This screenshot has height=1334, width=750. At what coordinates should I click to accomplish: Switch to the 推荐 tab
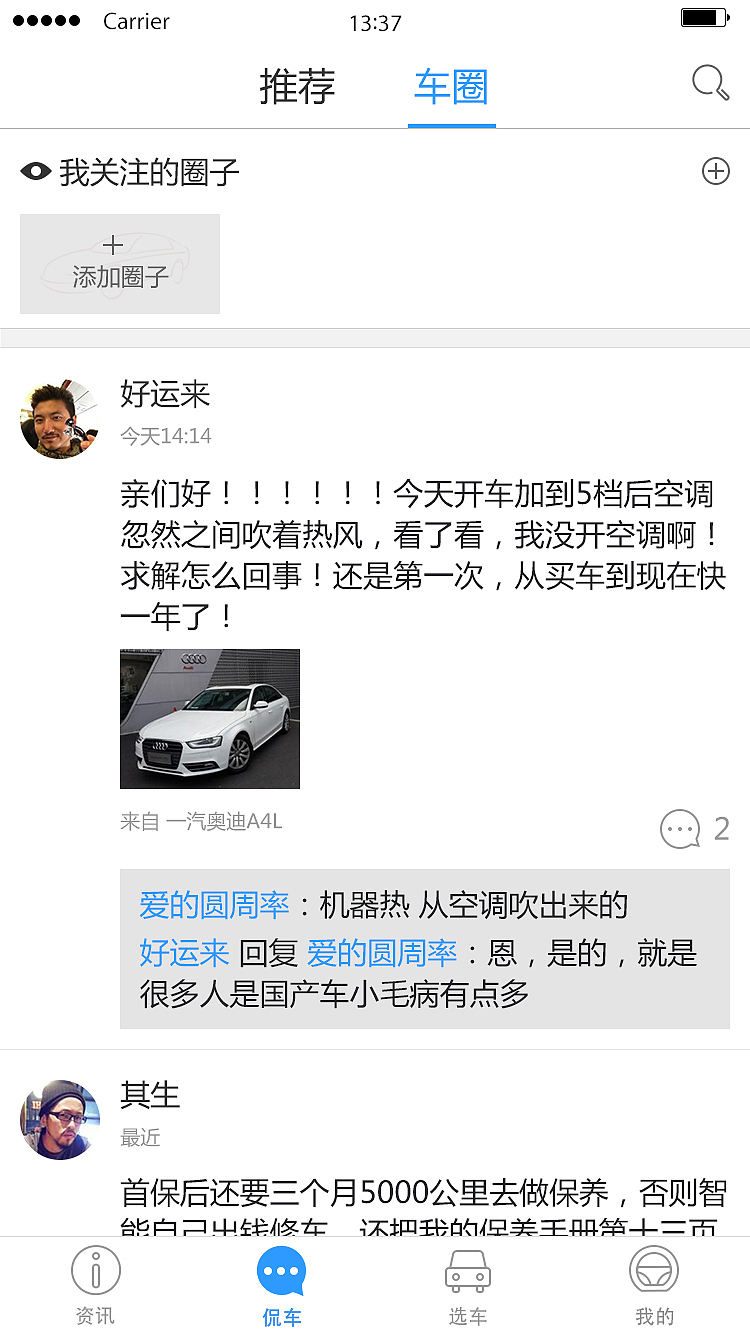tap(297, 88)
